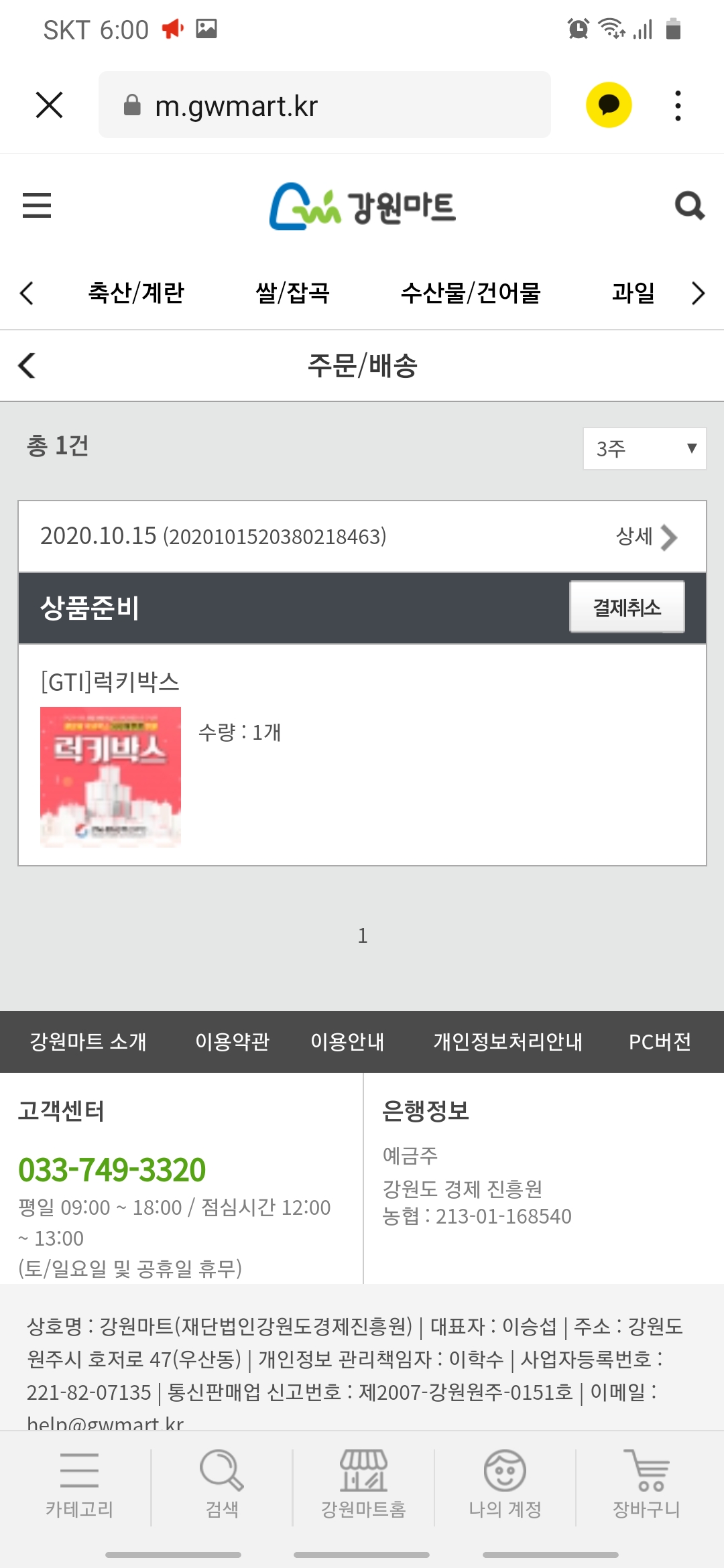Tap 결제취소 to cancel payment
The width and height of the screenshot is (724, 1568).
pyautogui.click(x=627, y=607)
